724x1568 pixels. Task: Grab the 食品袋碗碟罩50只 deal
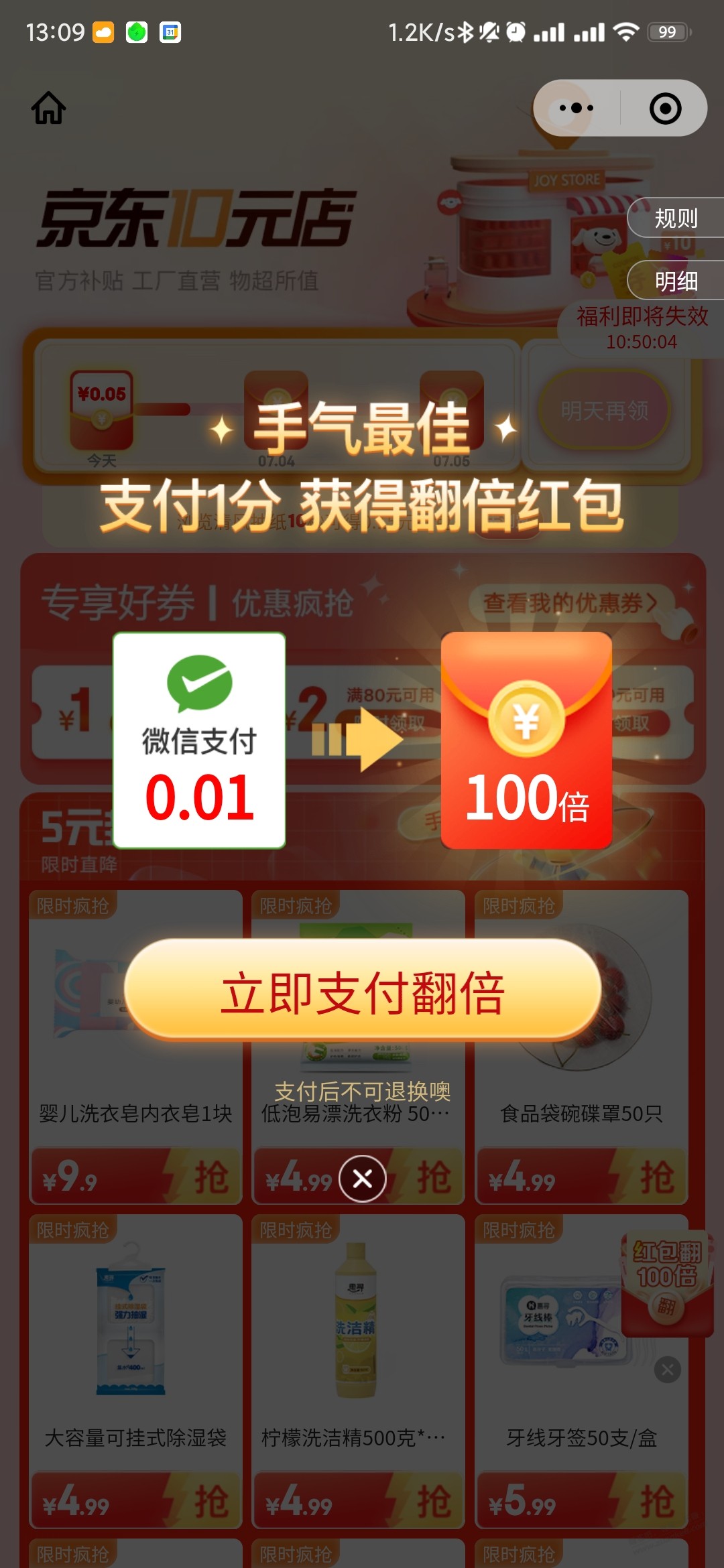coord(655,1177)
